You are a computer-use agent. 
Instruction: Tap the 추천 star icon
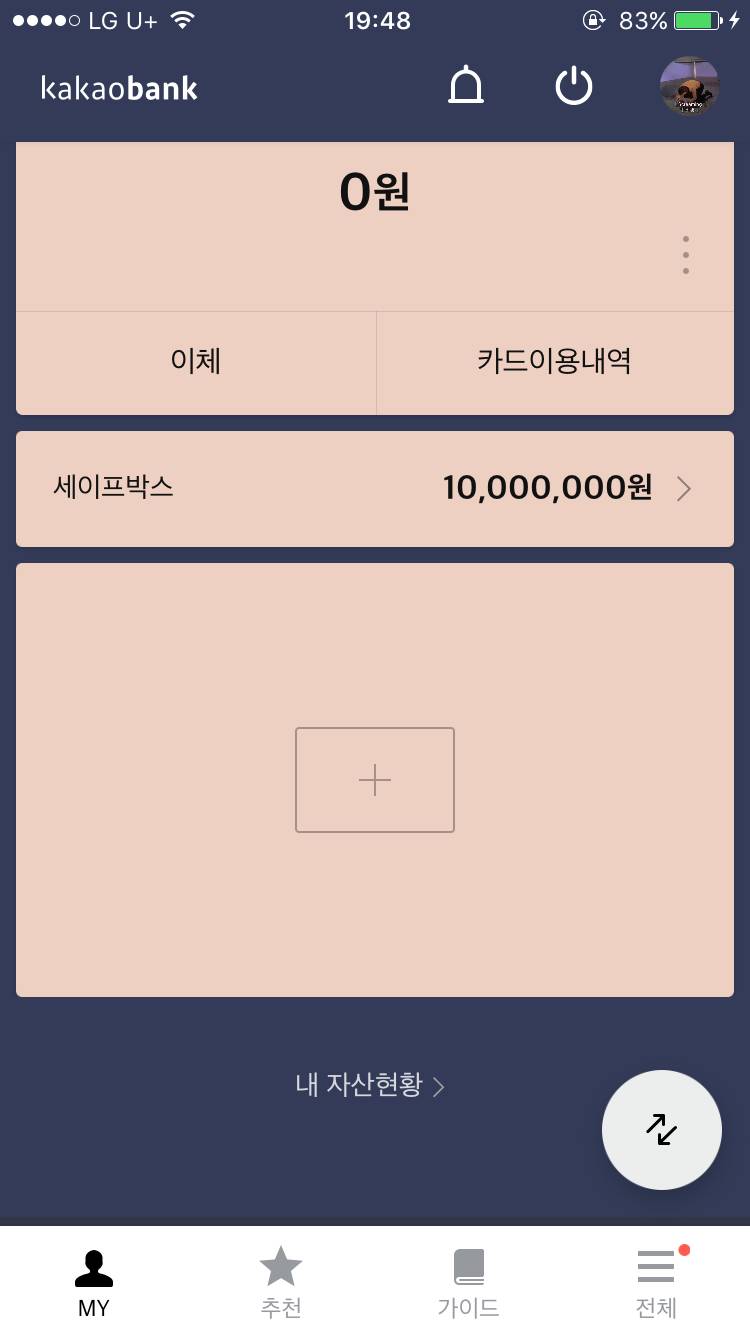click(x=280, y=1265)
